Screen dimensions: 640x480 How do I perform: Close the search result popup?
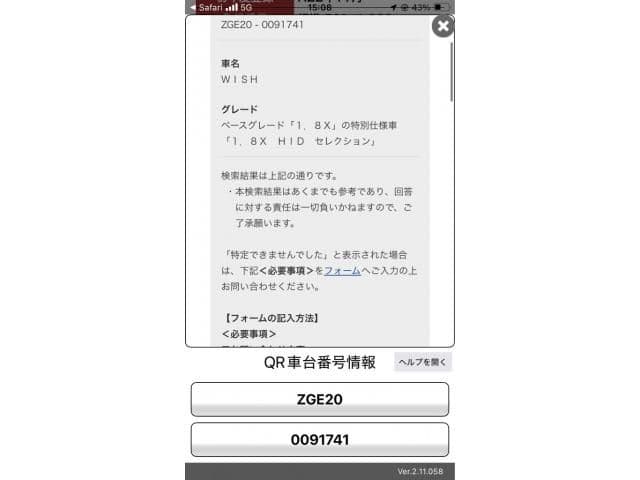click(442, 26)
